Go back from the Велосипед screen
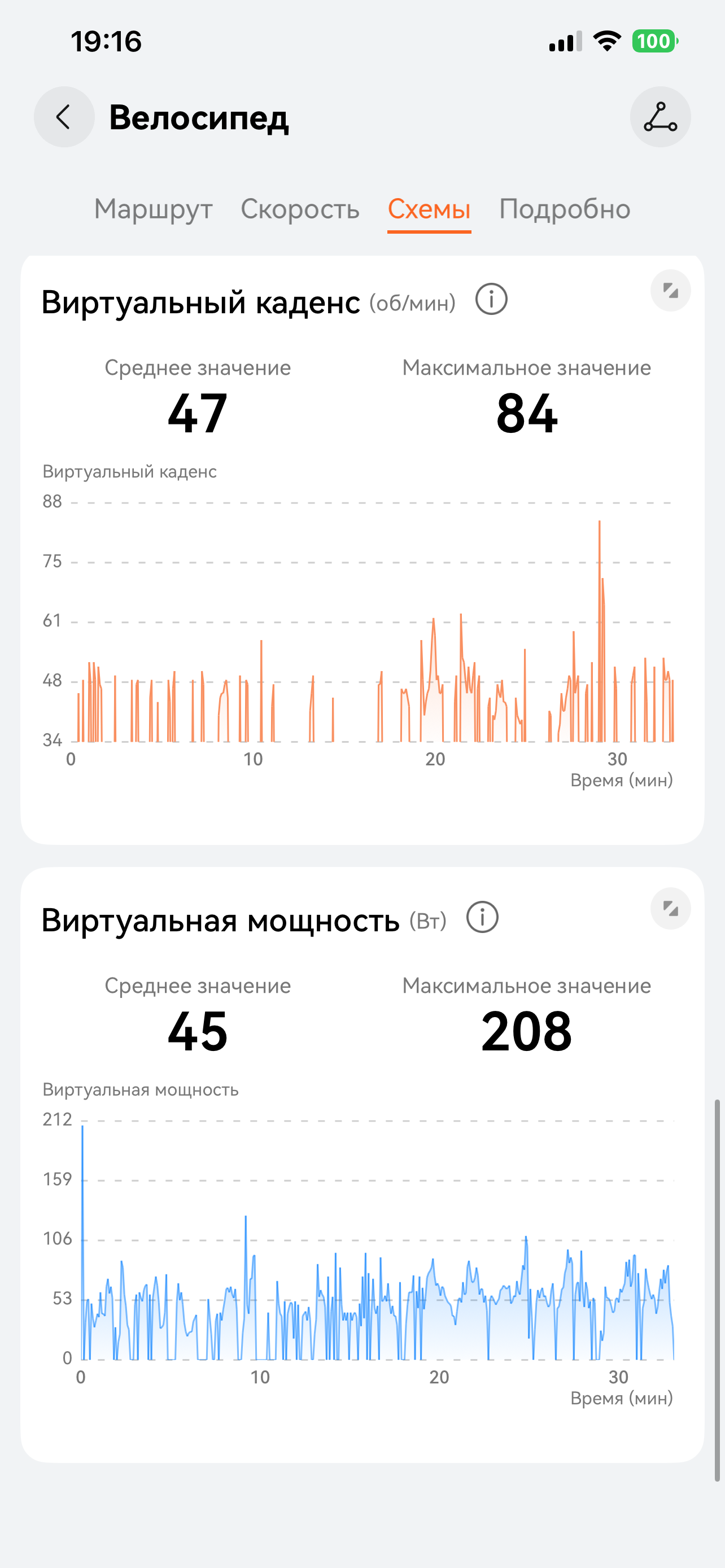This screenshot has height=1568, width=725. coord(64,117)
